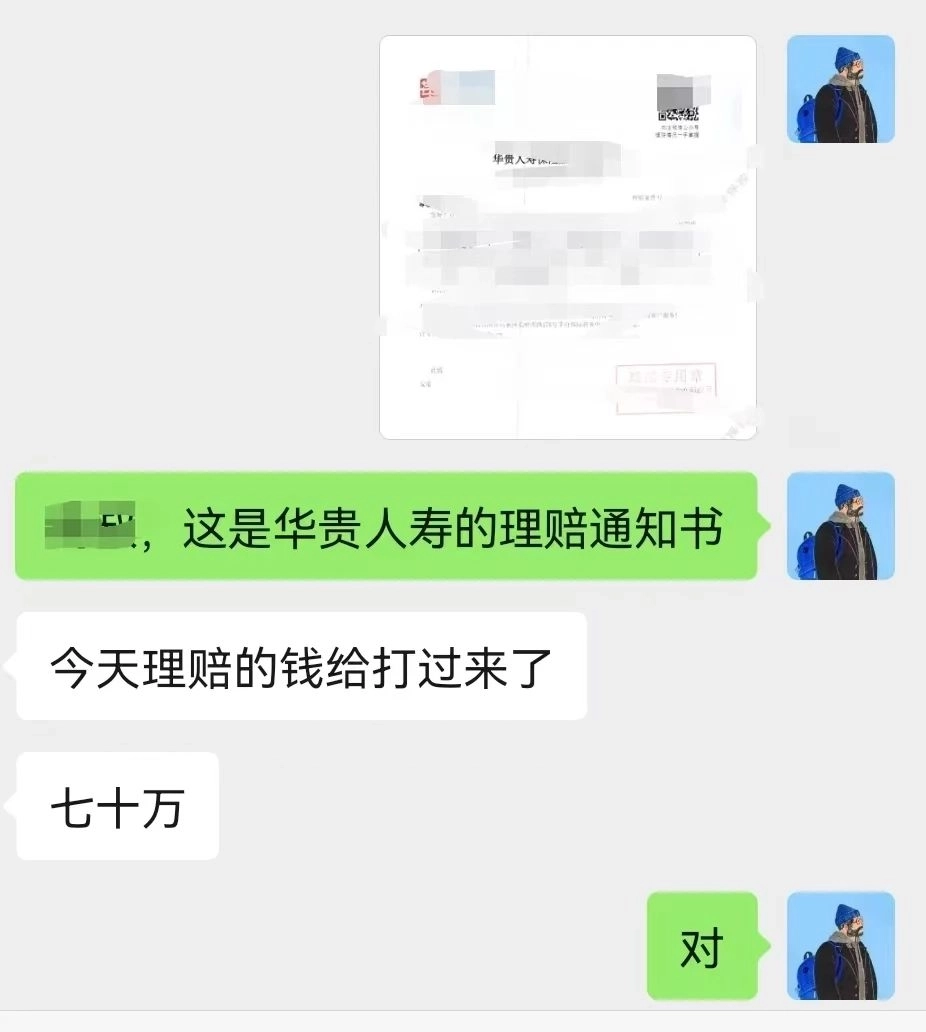This screenshot has height=1032, width=926.
Task: Tap avatar beside the 理赔通知书 green message
Action: 840,526
